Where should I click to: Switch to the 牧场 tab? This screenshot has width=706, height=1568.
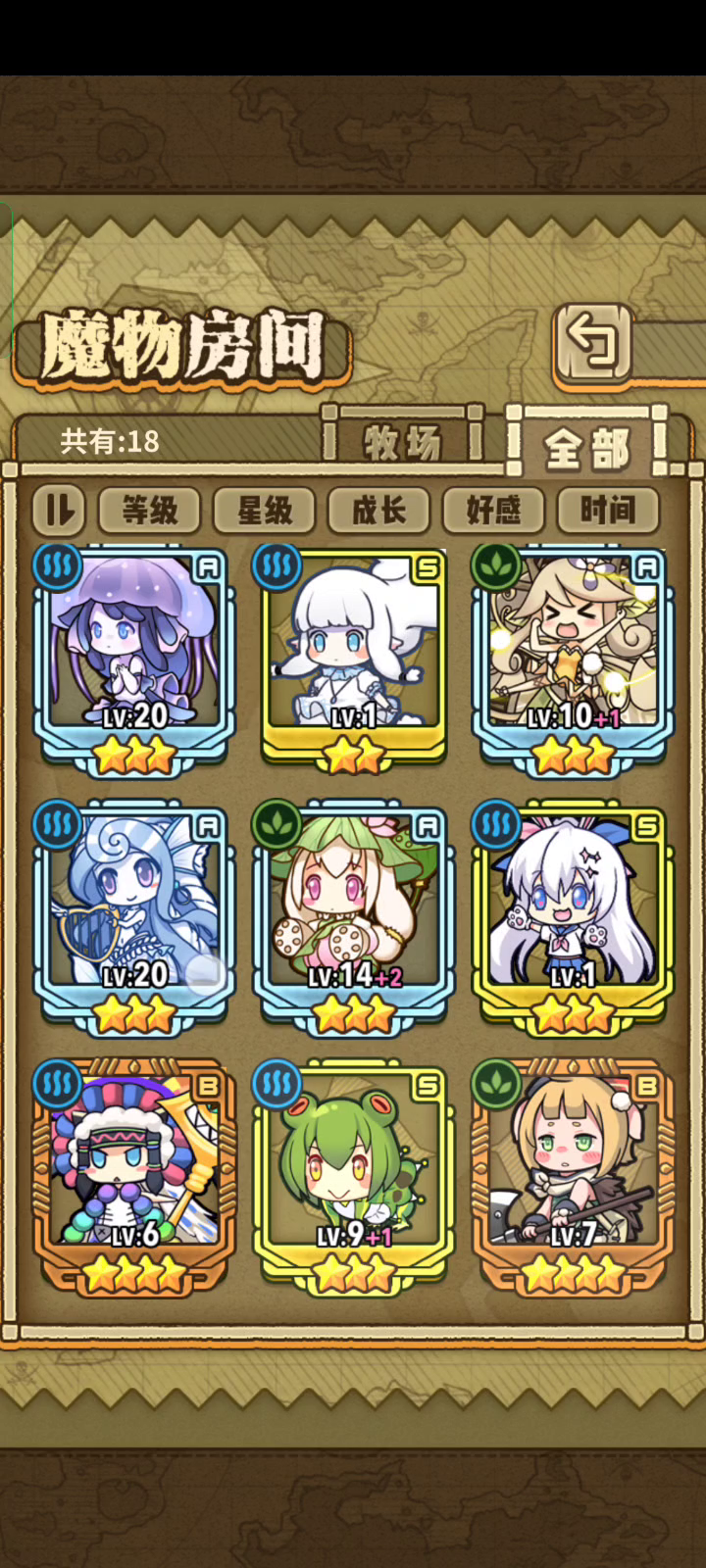tap(403, 443)
